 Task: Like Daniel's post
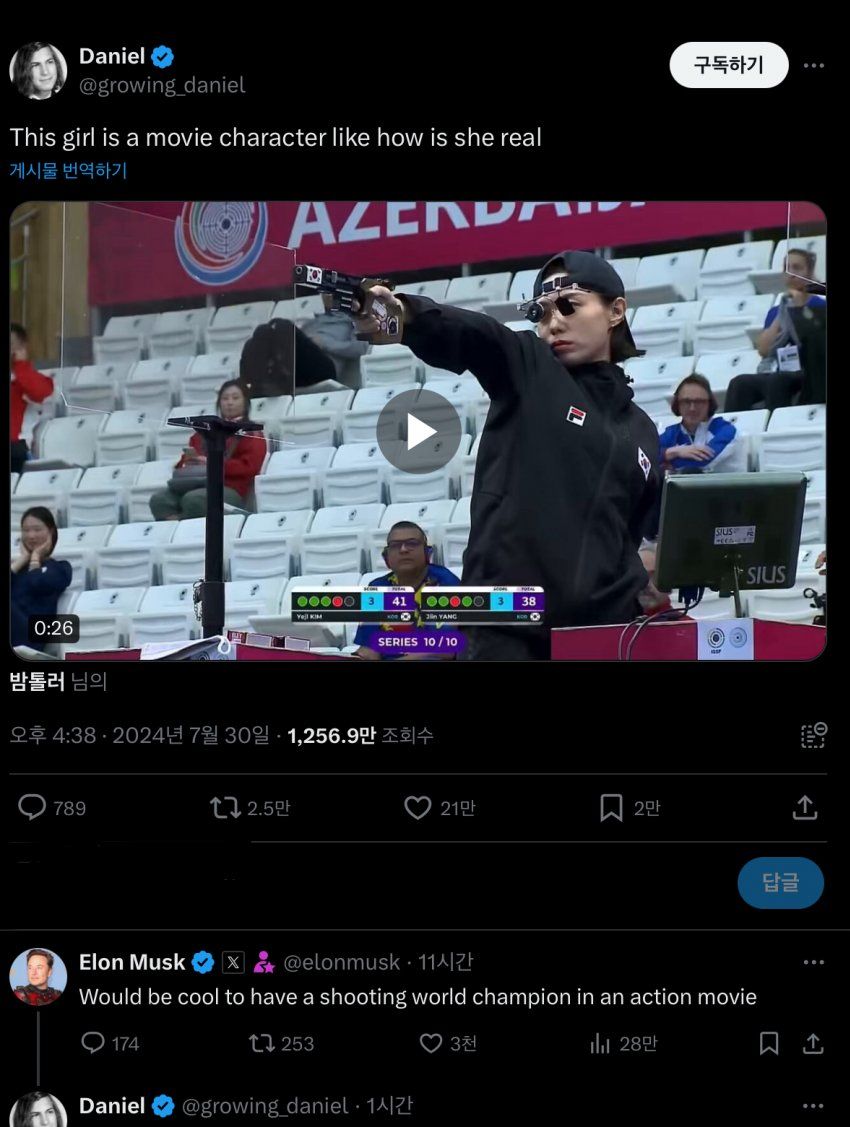pos(418,807)
